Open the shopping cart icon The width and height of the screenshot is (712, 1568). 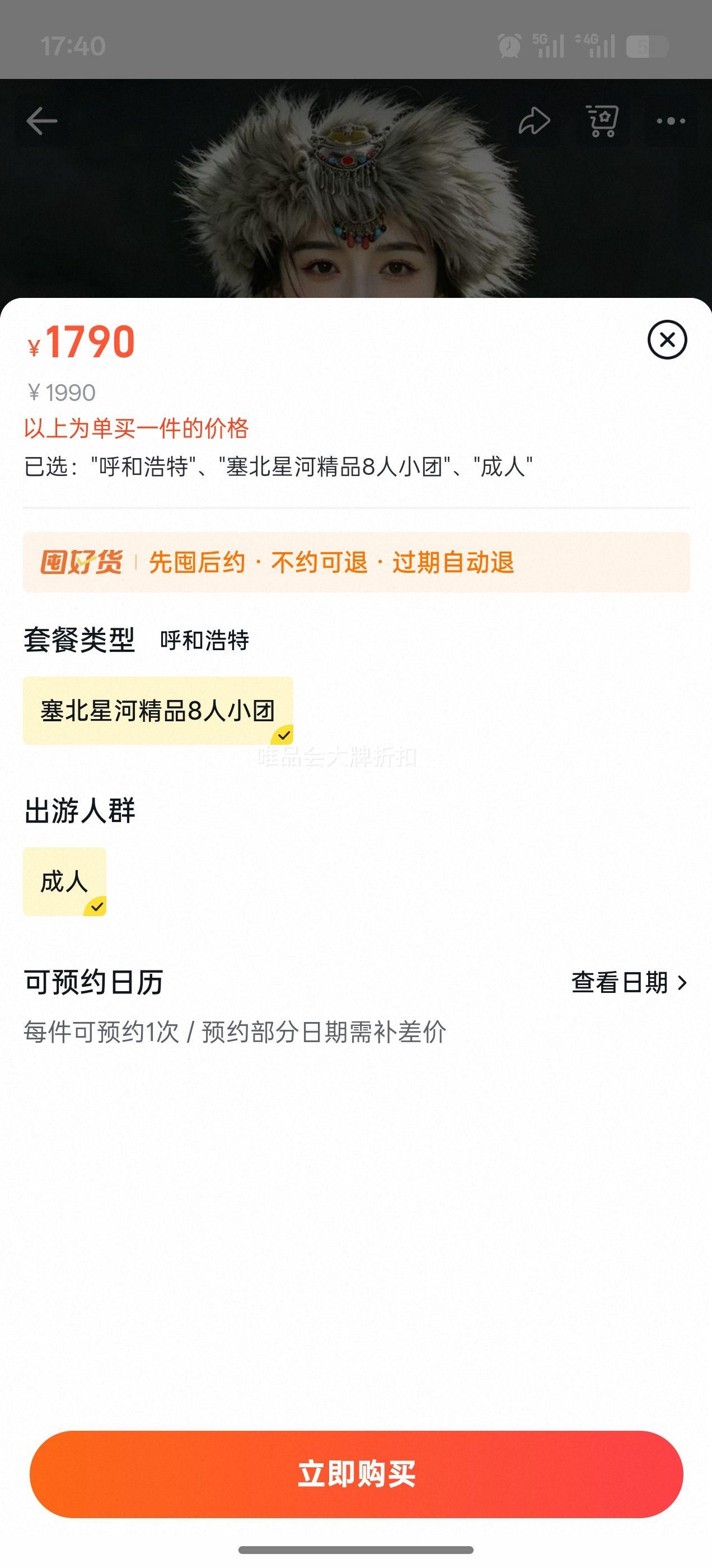pyautogui.click(x=602, y=120)
